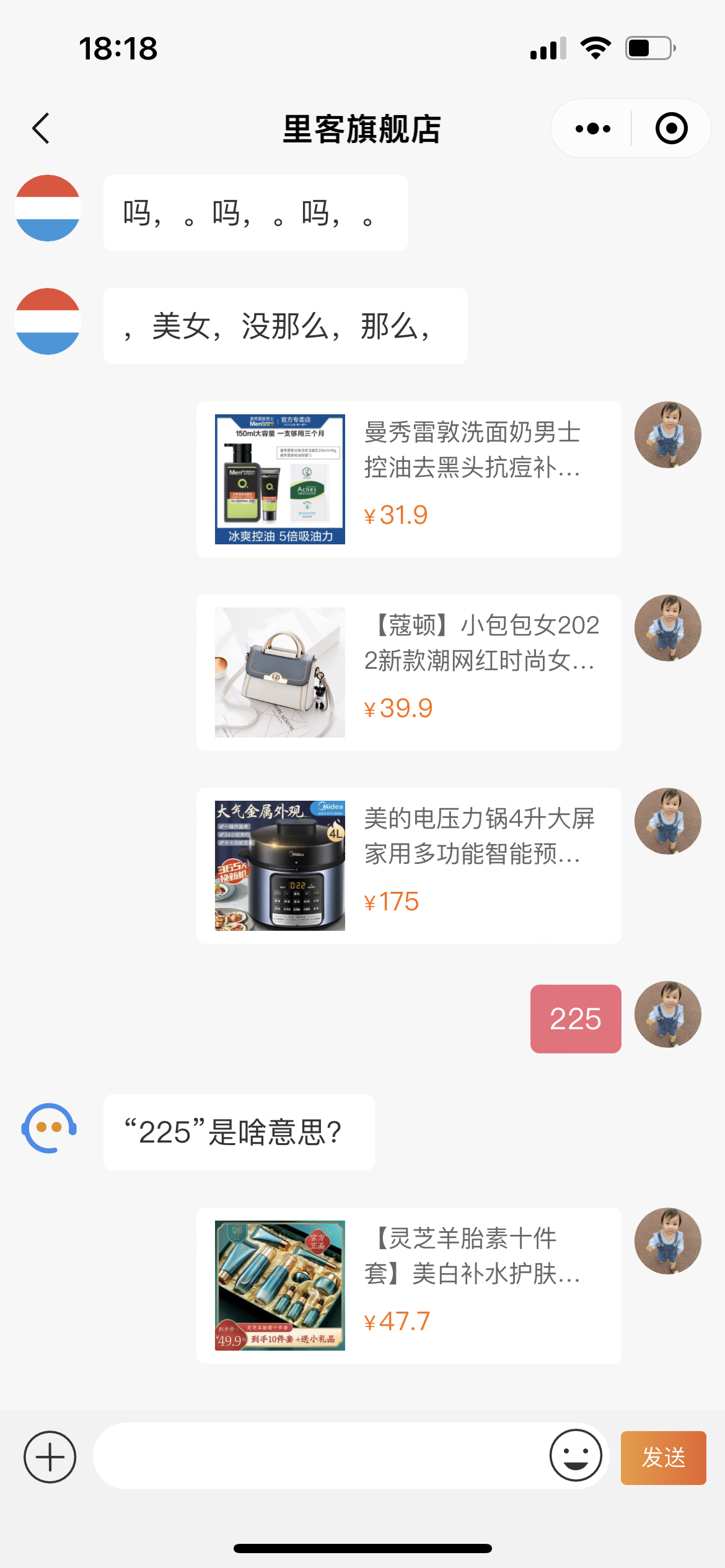Close the mini program with the circle icon
Viewport: 725px width, 1568px height.
(x=671, y=129)
